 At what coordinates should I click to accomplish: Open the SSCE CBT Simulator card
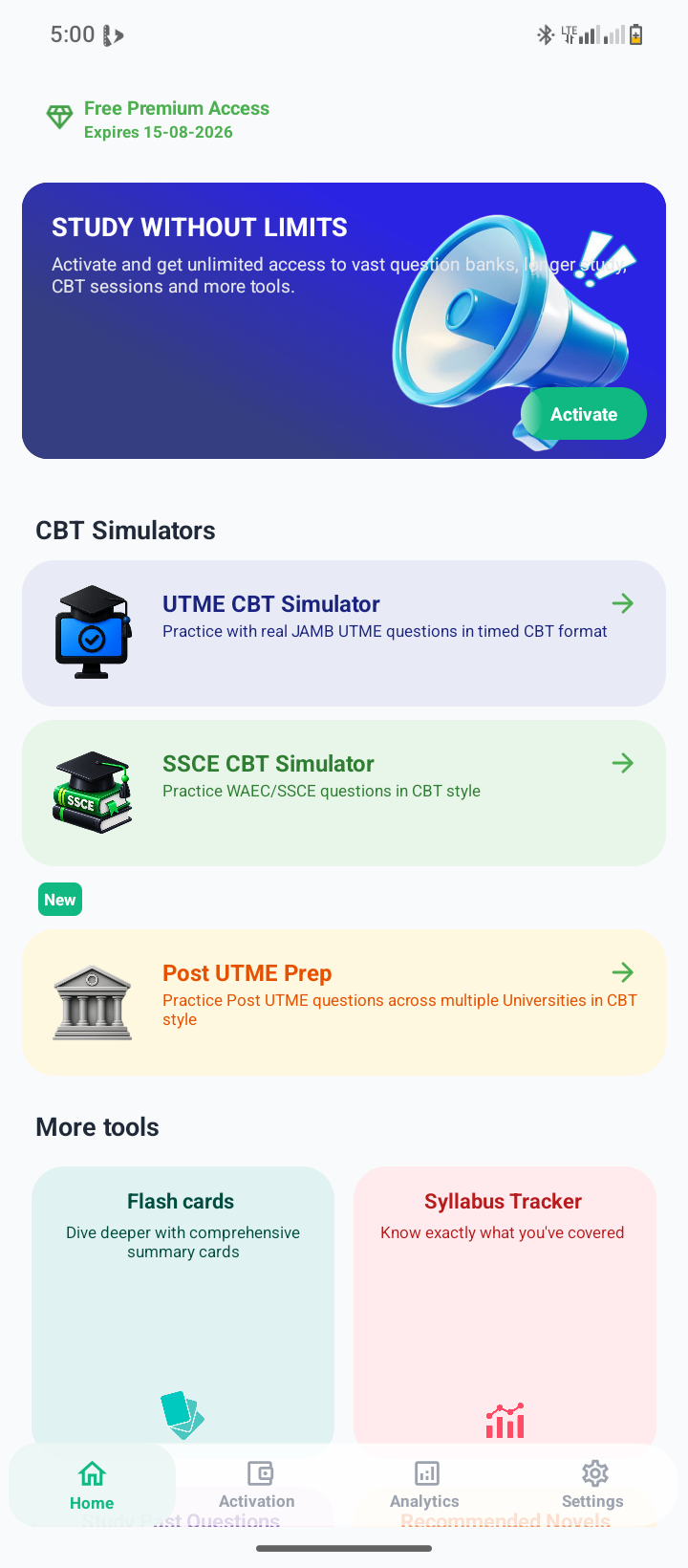click(344, 793)
